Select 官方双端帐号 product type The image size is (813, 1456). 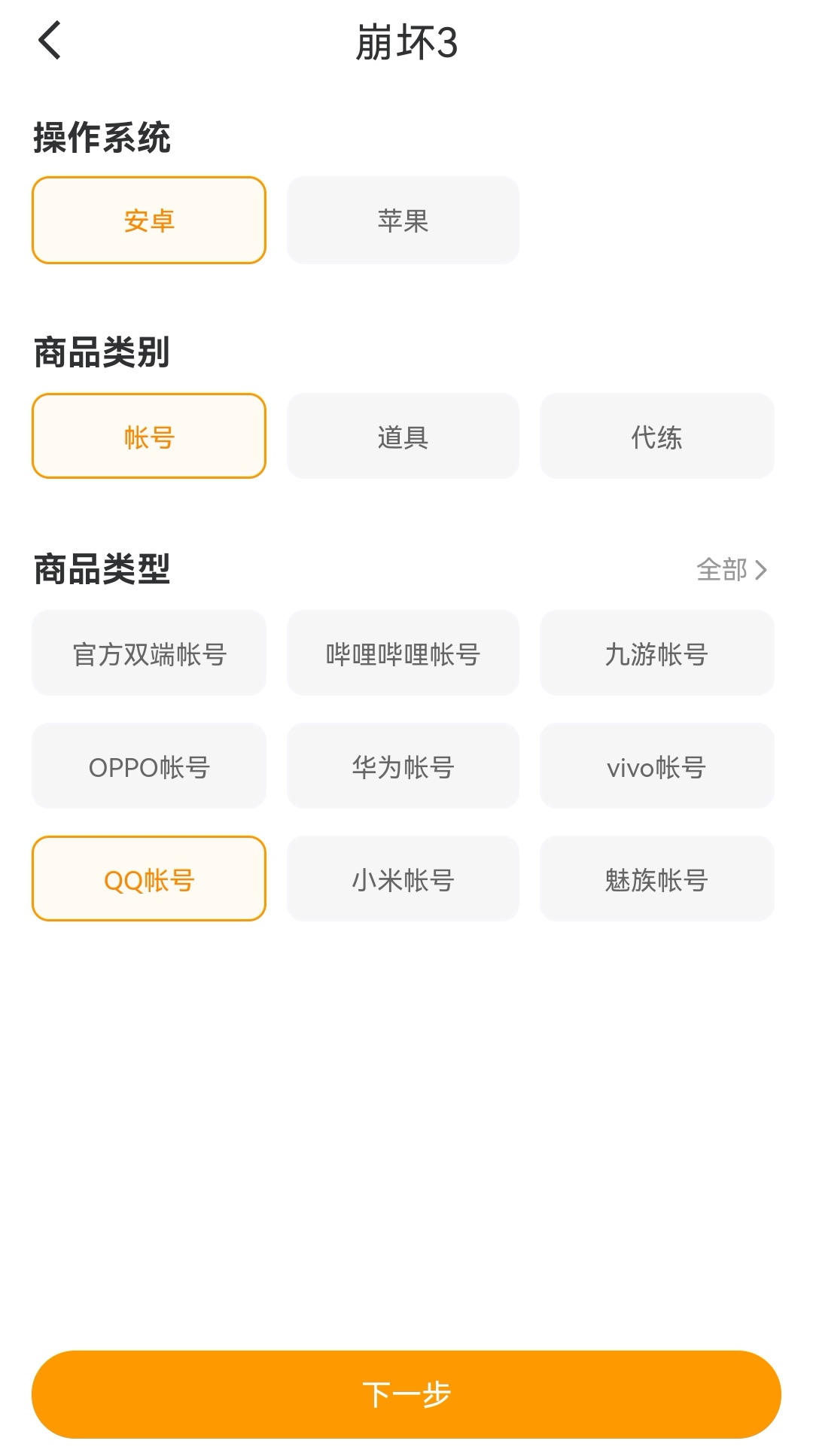coord(149,653)
